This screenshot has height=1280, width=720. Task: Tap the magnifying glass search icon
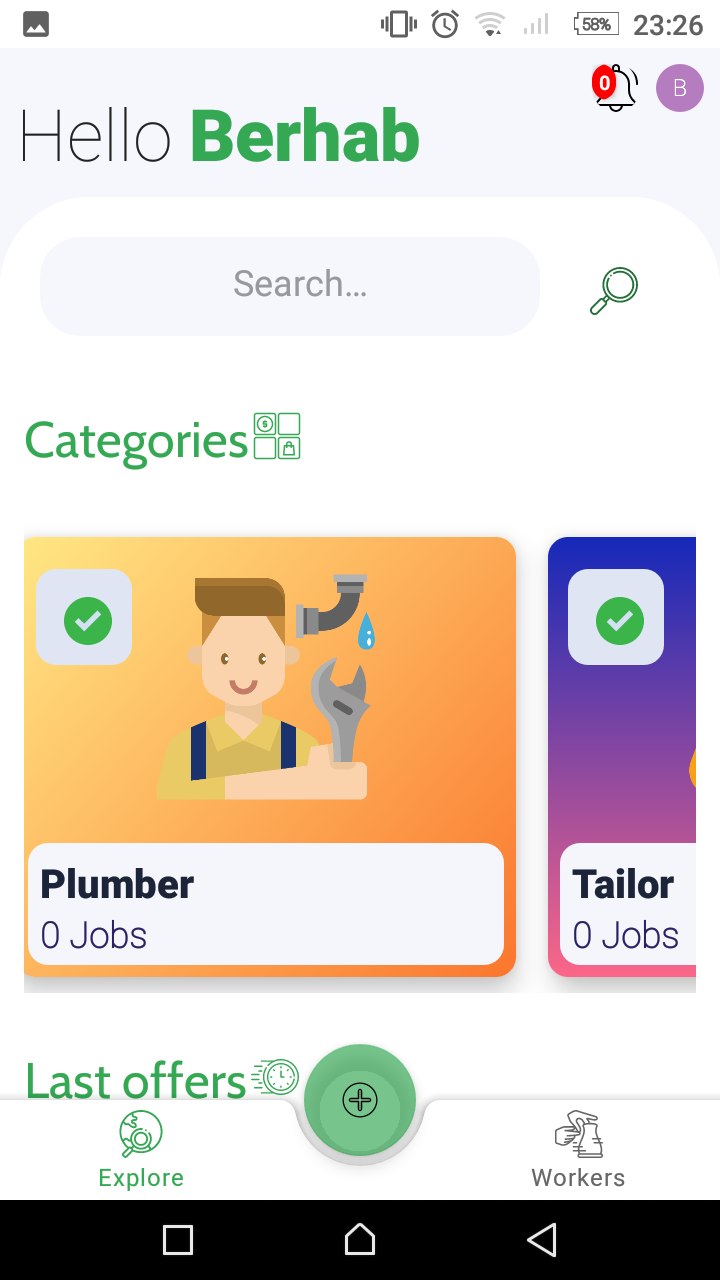pos(614,290)
